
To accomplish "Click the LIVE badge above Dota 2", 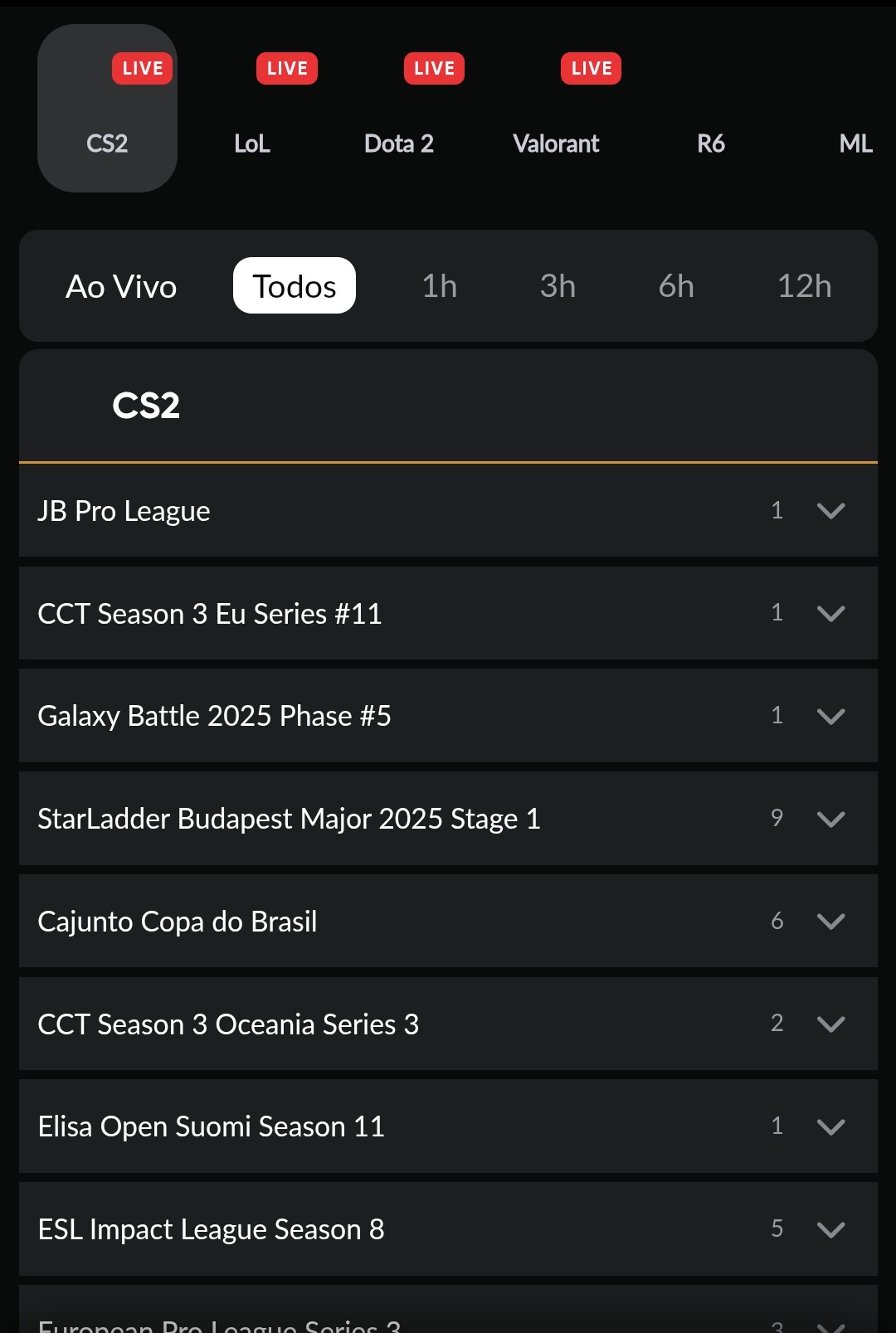I will (x=433, y=68).
